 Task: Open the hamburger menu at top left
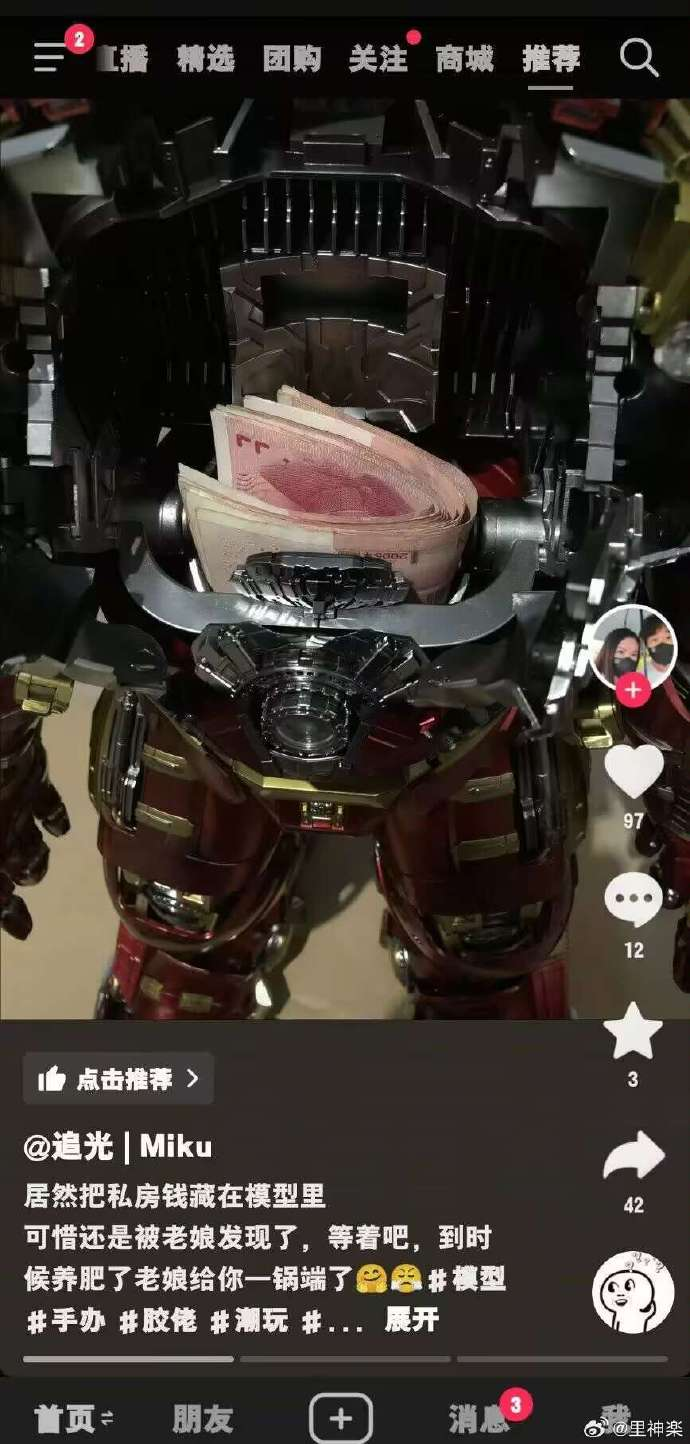(50, 58)
